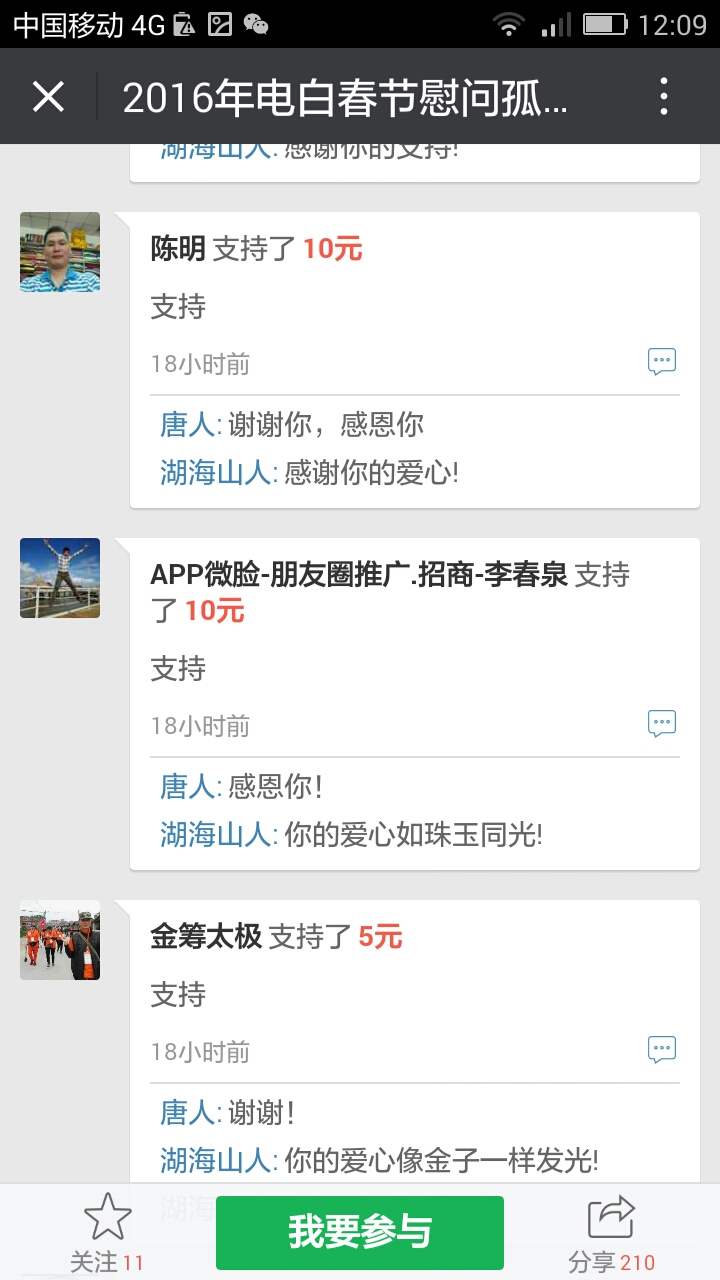Open 金筹太极's profile avatar
720x1280 pixels.
[60, 940]
